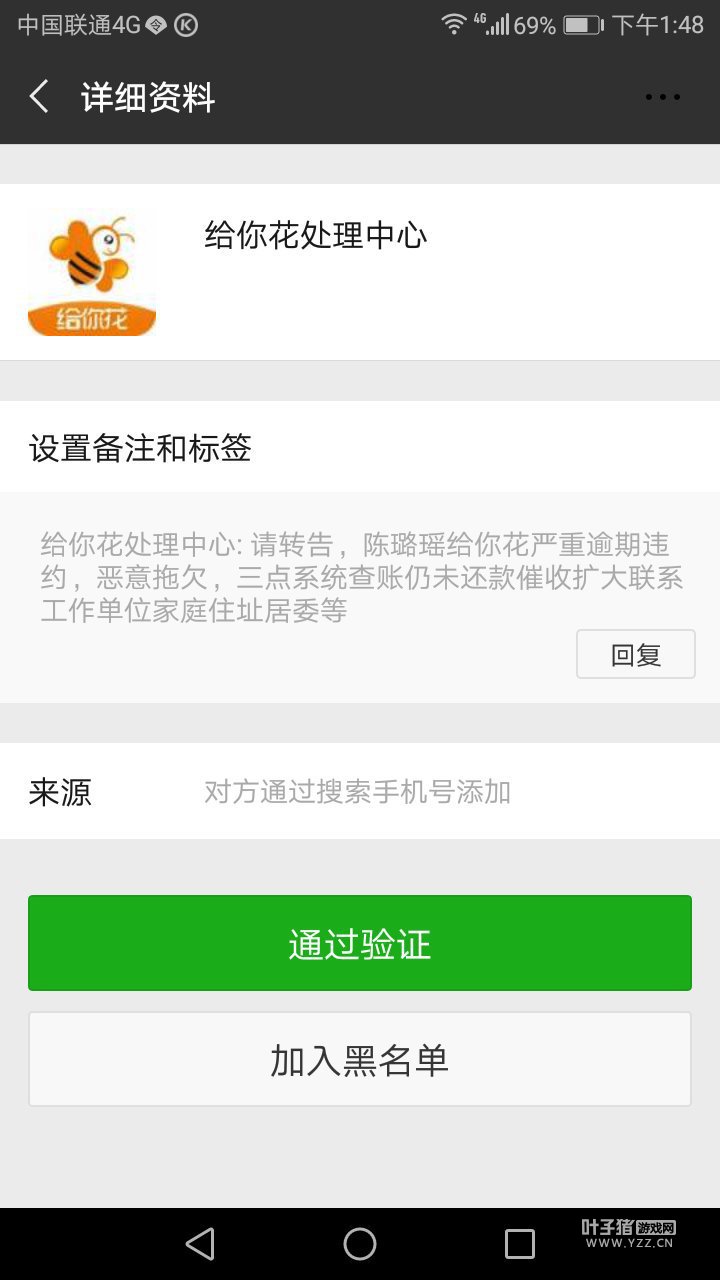
Task: Tap the 回复 button
Action: tap(635, 655)
